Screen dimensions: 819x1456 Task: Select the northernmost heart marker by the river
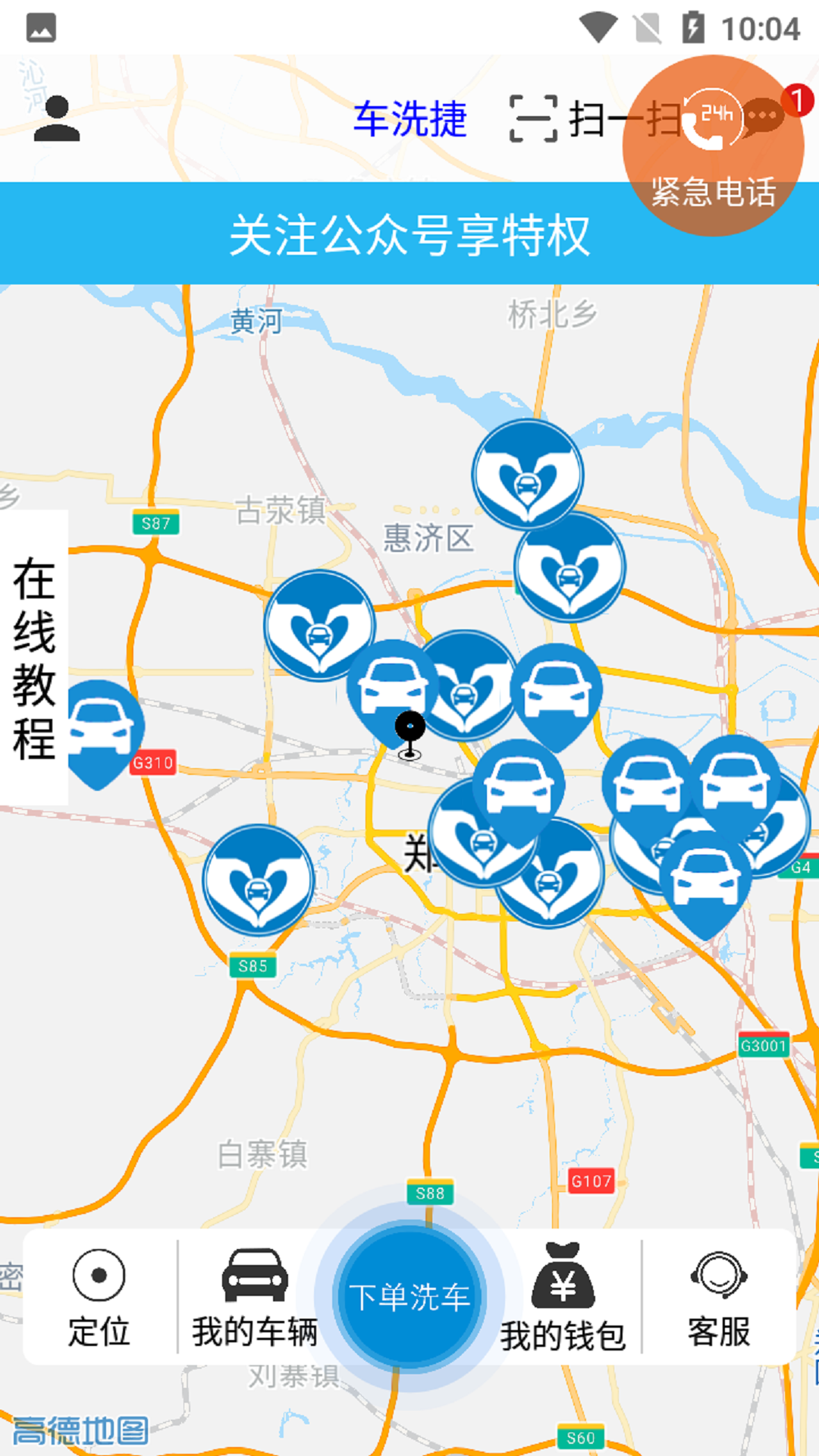click(x=528, y=474)
